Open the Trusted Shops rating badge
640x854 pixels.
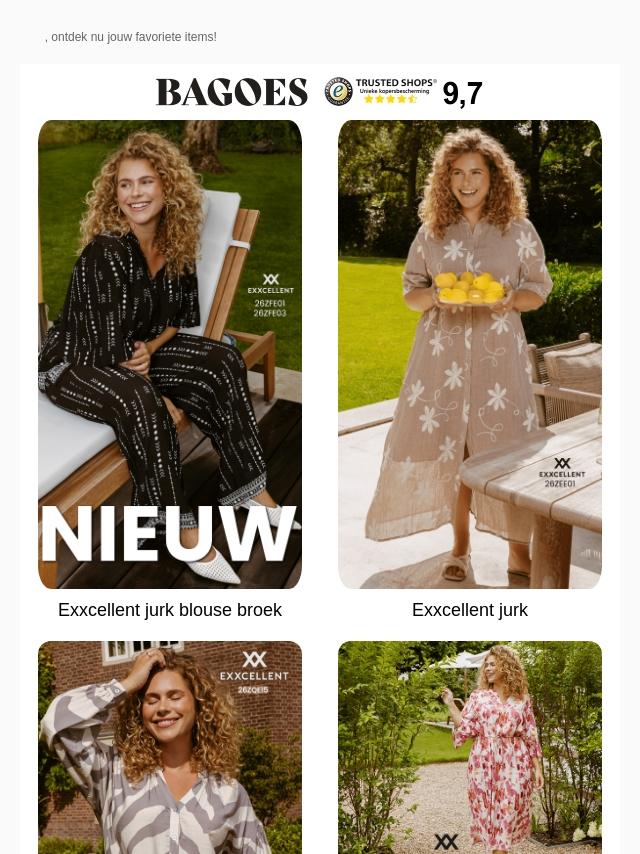[403, 92]
